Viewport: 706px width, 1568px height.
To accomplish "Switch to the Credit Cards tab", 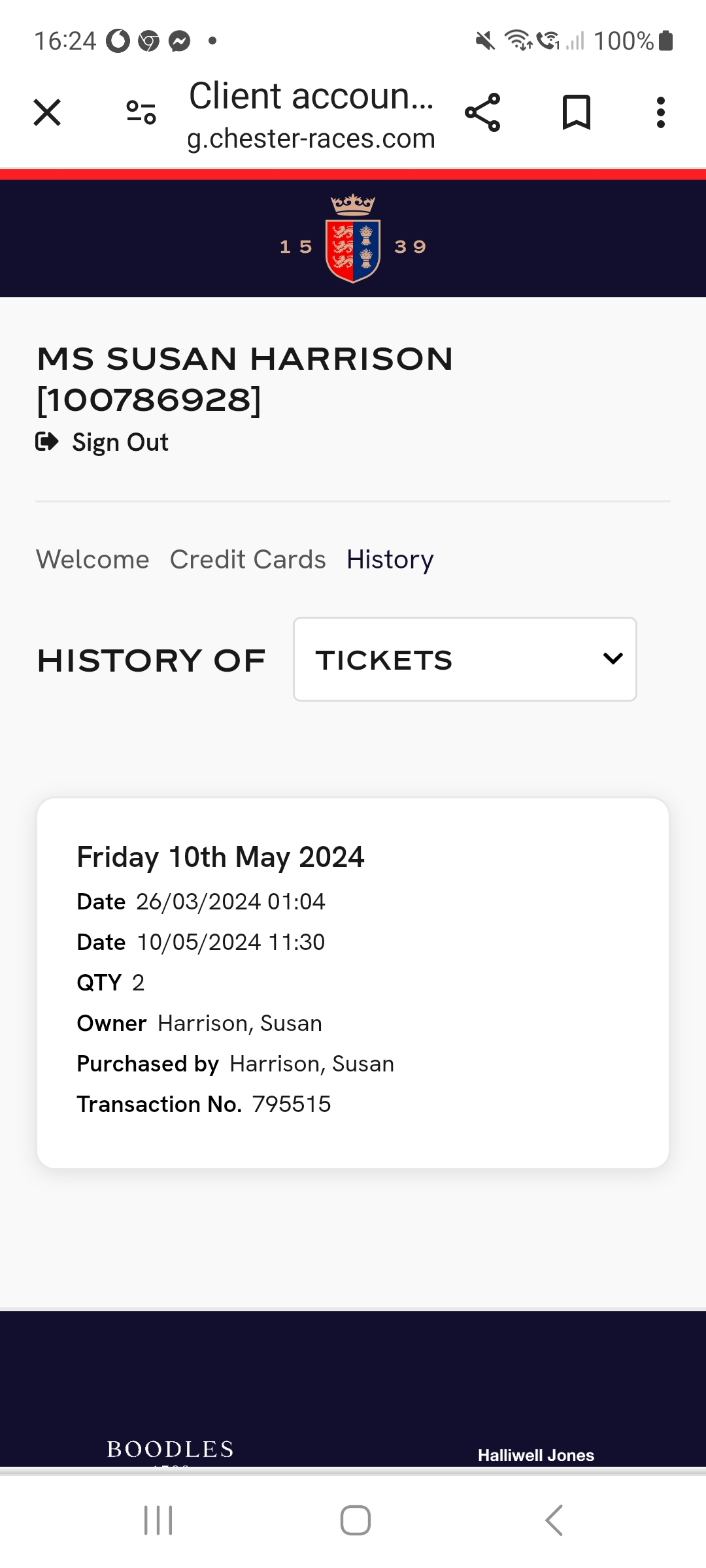I will tap(248, 560).
